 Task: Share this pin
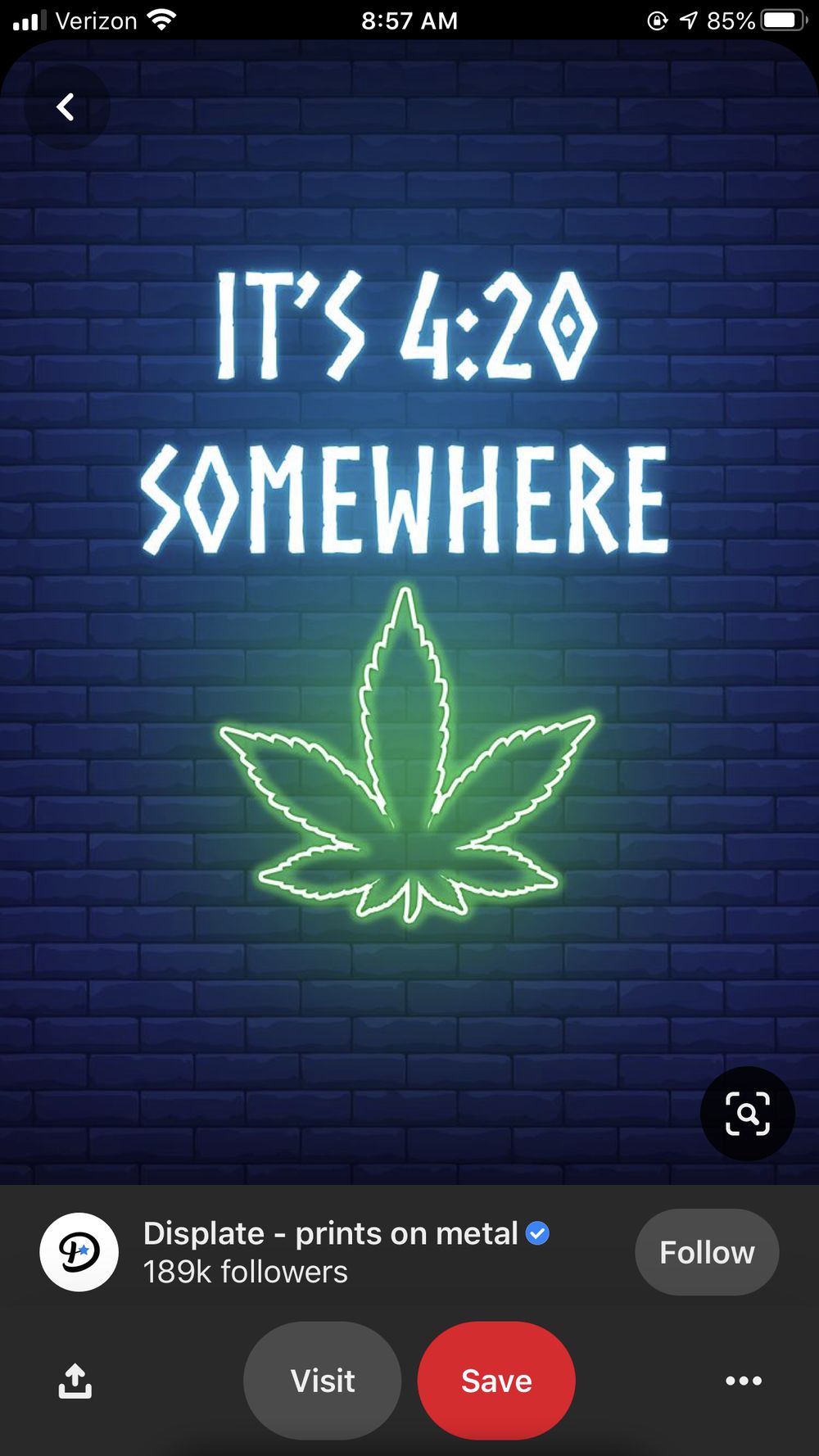point(75,1381)
